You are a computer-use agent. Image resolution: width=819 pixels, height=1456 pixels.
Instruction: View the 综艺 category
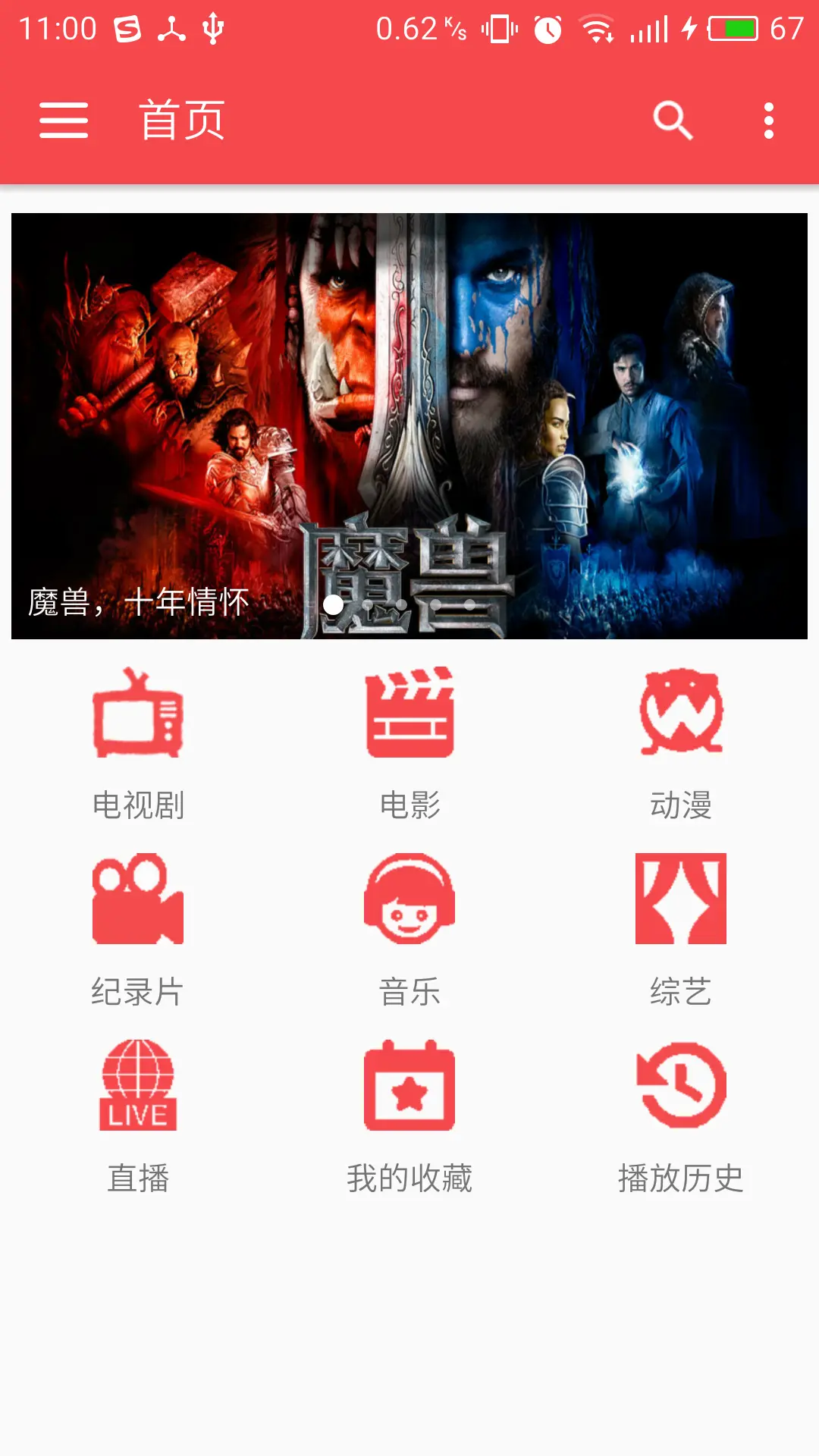[681, 930]
